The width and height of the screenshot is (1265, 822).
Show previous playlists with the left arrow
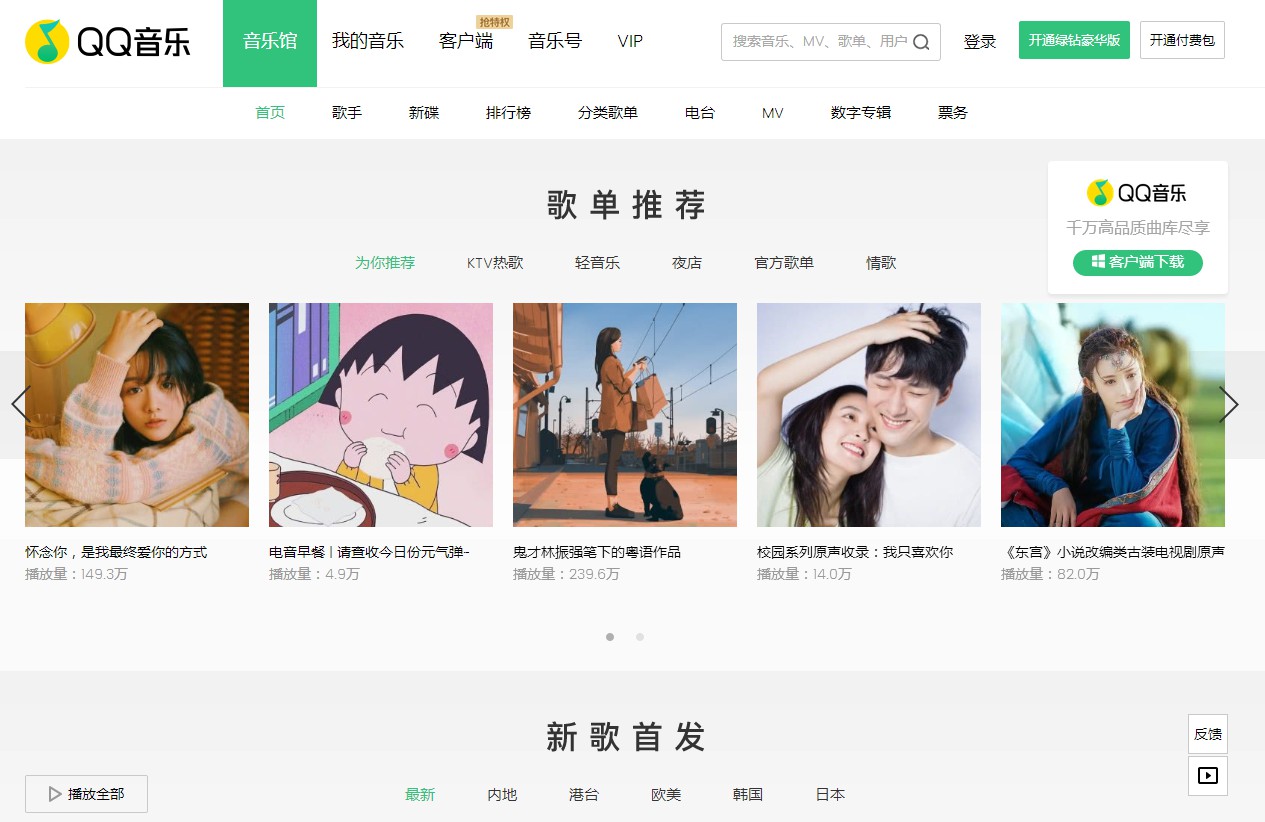coord(20,404)
